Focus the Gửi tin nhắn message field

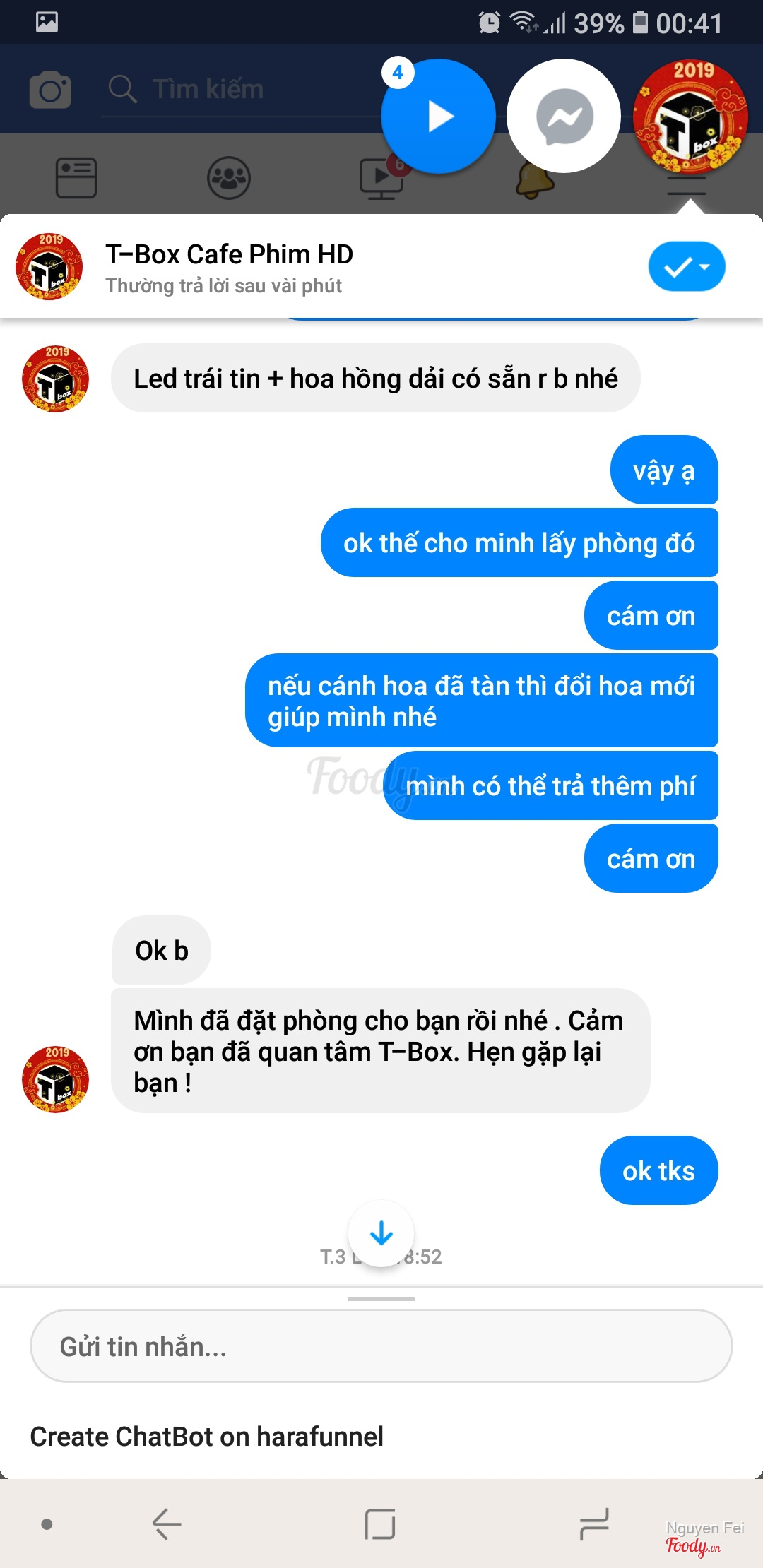(x=381, y=1346)
